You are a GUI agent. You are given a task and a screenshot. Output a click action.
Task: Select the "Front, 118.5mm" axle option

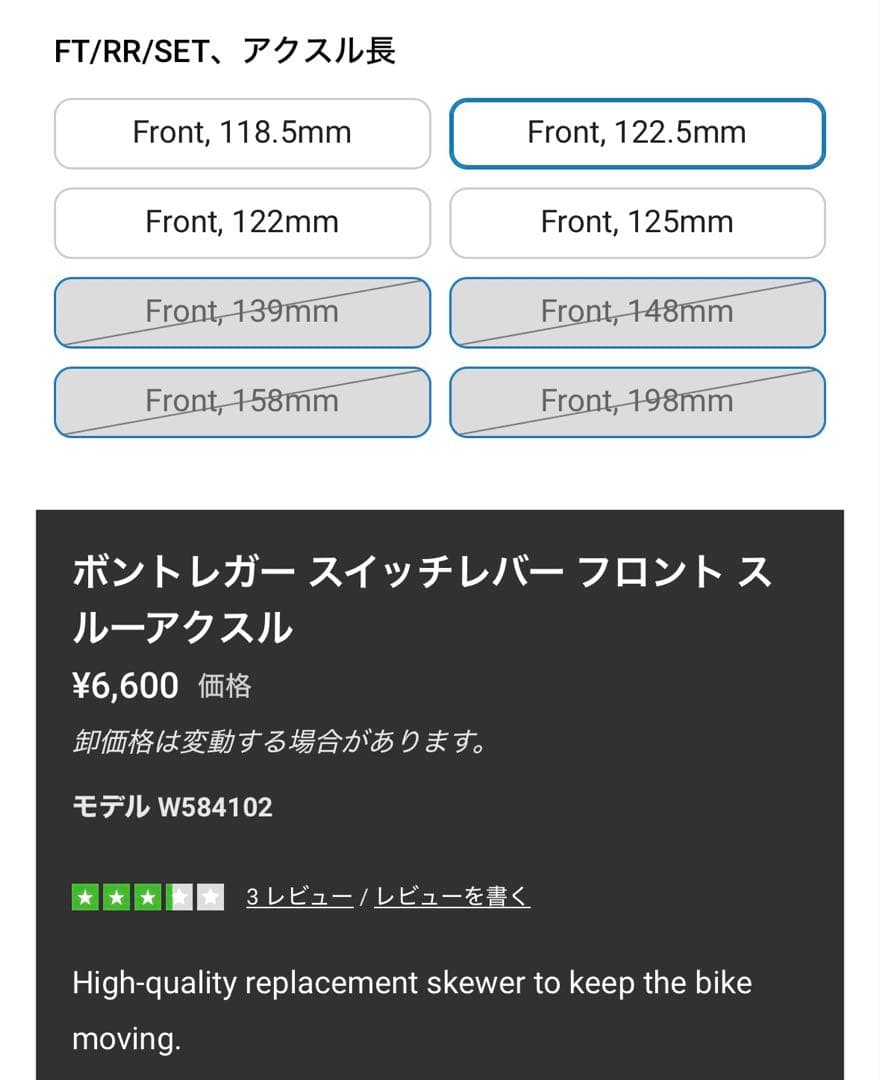pyautogui.click(x=242, y=133)
